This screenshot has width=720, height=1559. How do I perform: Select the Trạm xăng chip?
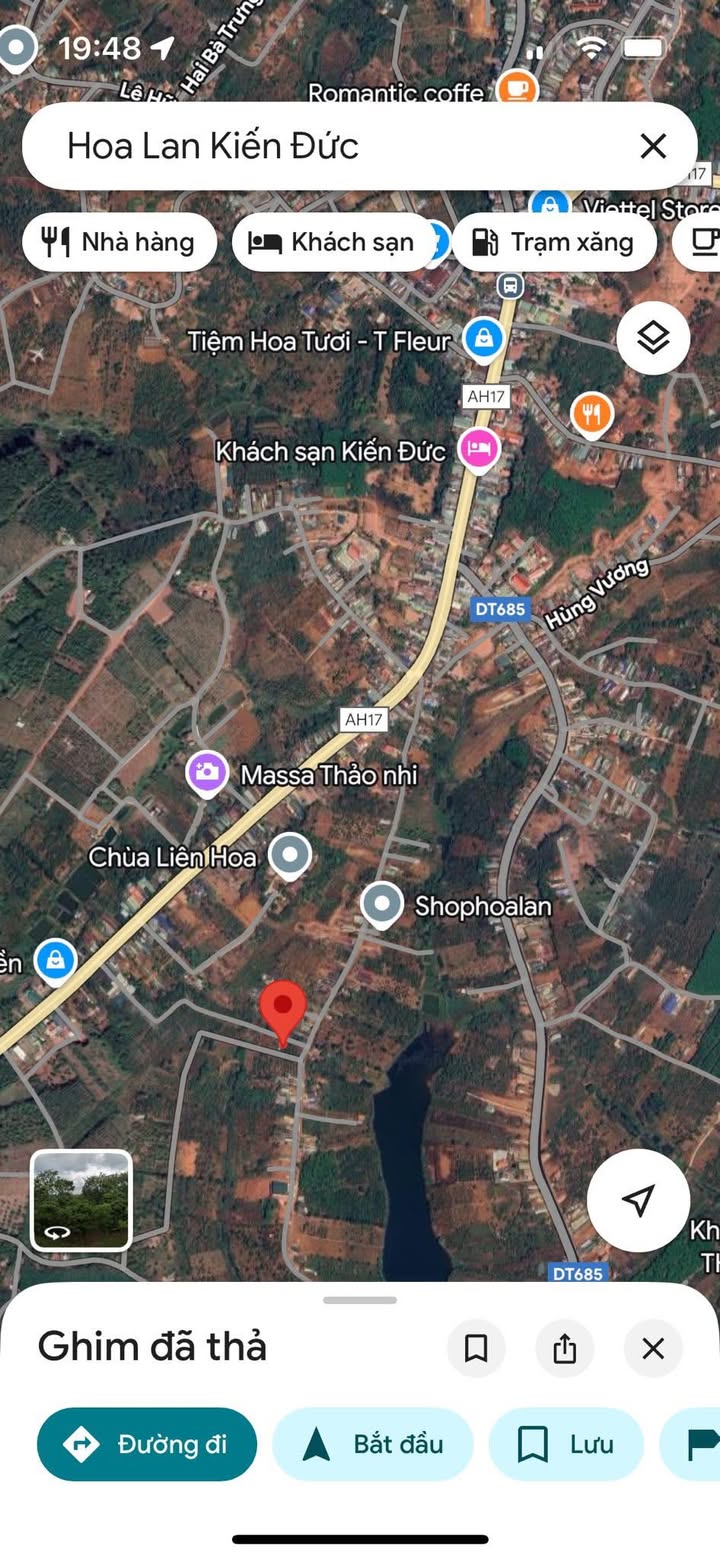[553, 242]
